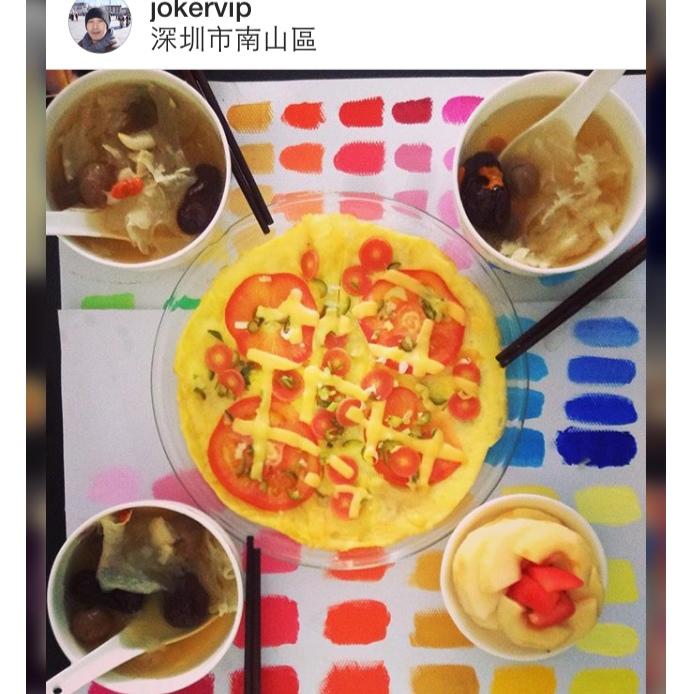Open the food photo post

point(346,382)
